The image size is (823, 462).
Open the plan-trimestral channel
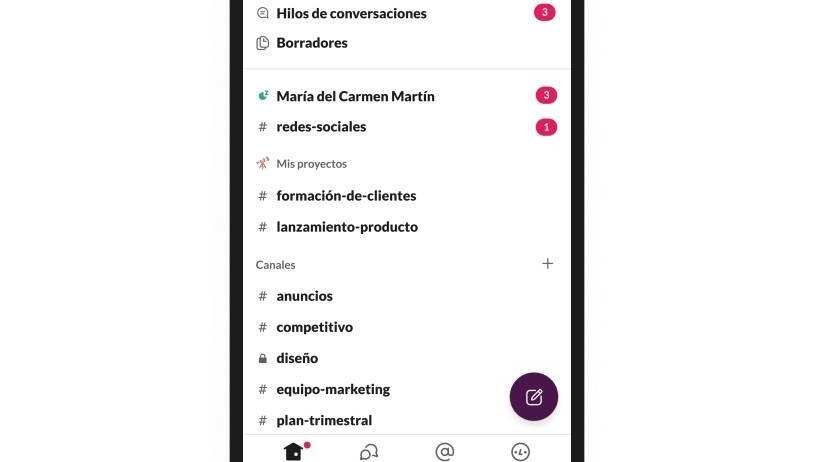(323, 420)
